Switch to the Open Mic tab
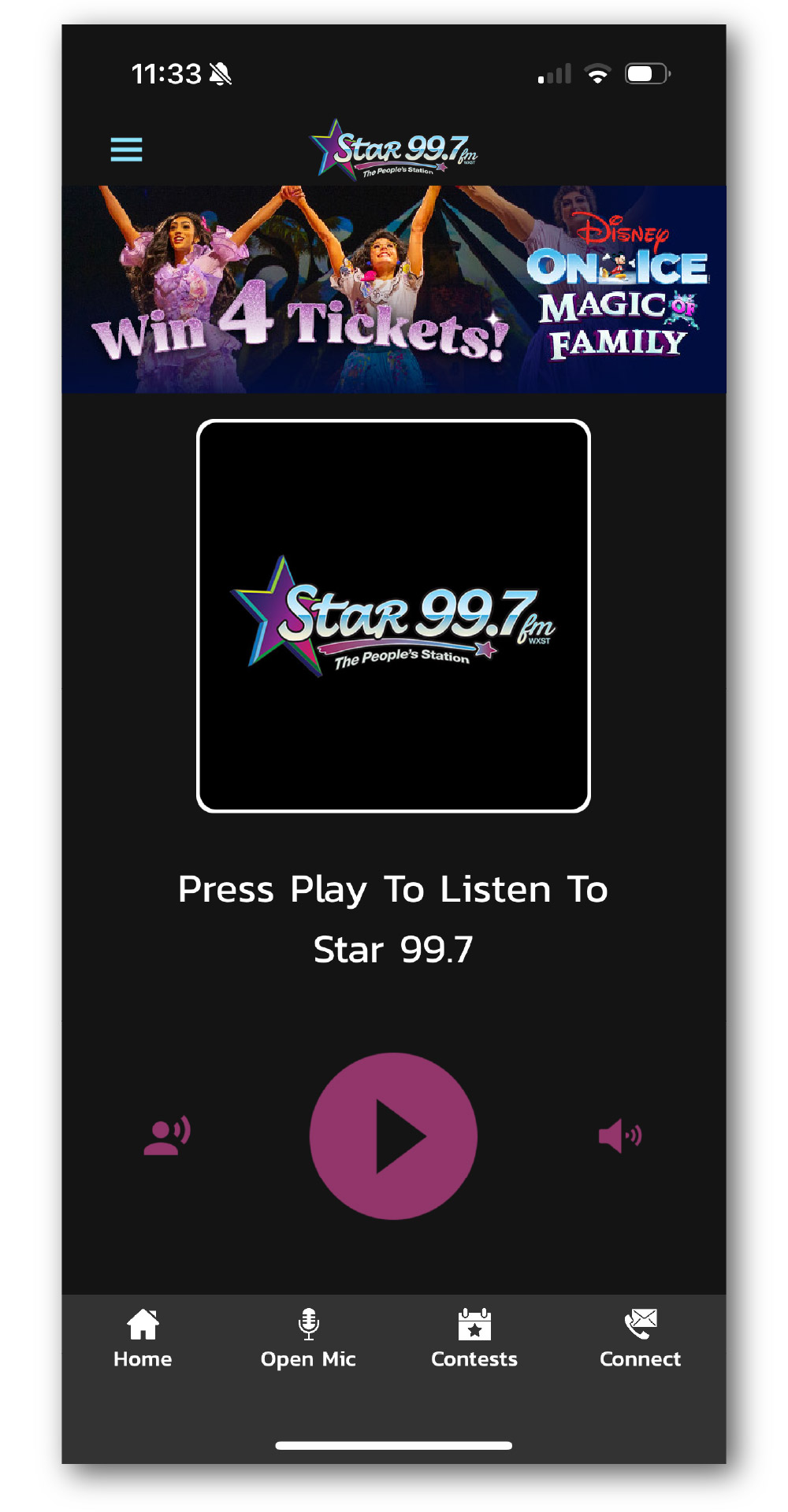 308,1339
